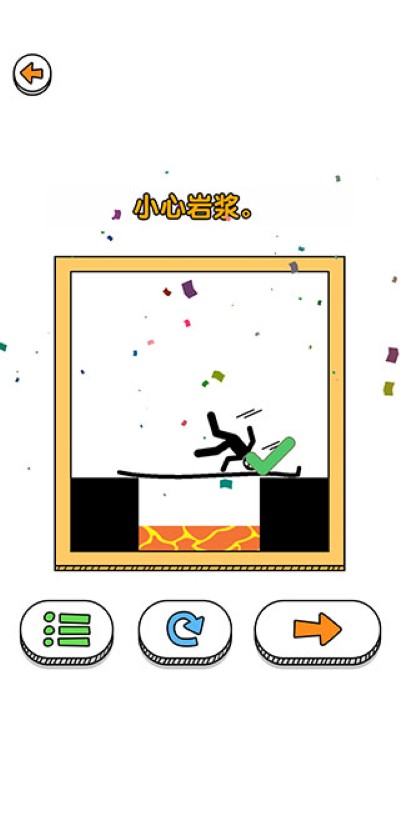Open the green level list menu
Screen dimensions: 400x834
coord(66,632)
